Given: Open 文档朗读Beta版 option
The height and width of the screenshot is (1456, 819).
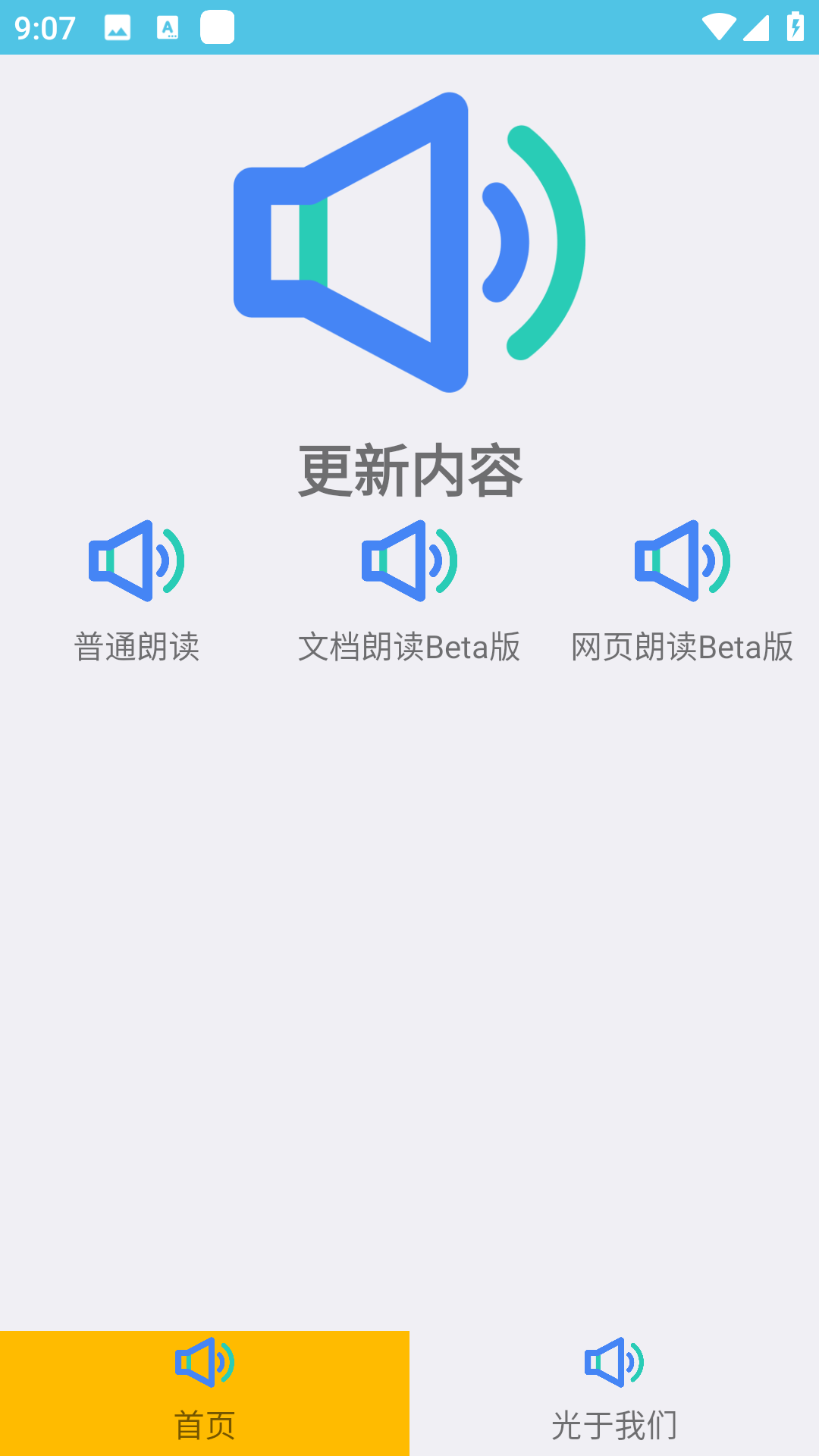Looking at the screenshot, I should tap(409, 591).
